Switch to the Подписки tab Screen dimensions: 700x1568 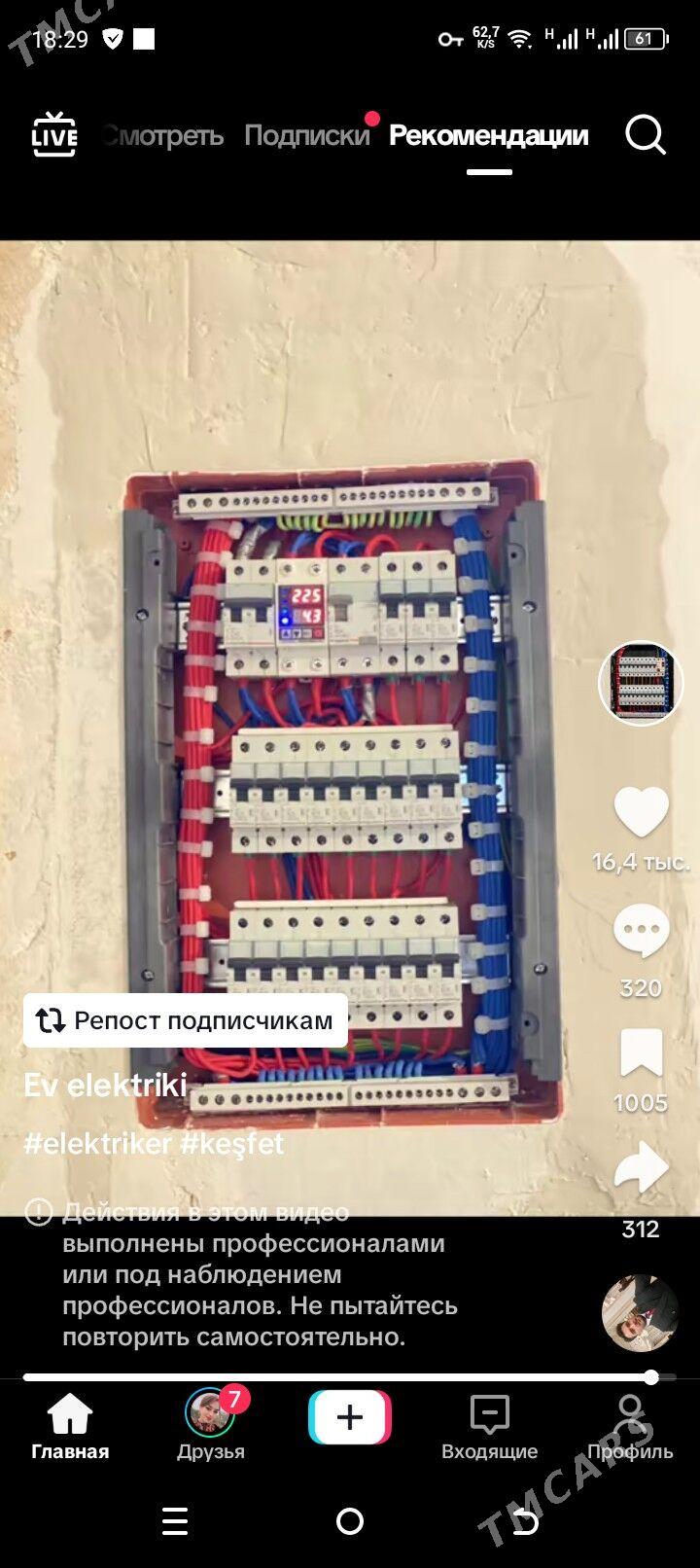(306, 135)
